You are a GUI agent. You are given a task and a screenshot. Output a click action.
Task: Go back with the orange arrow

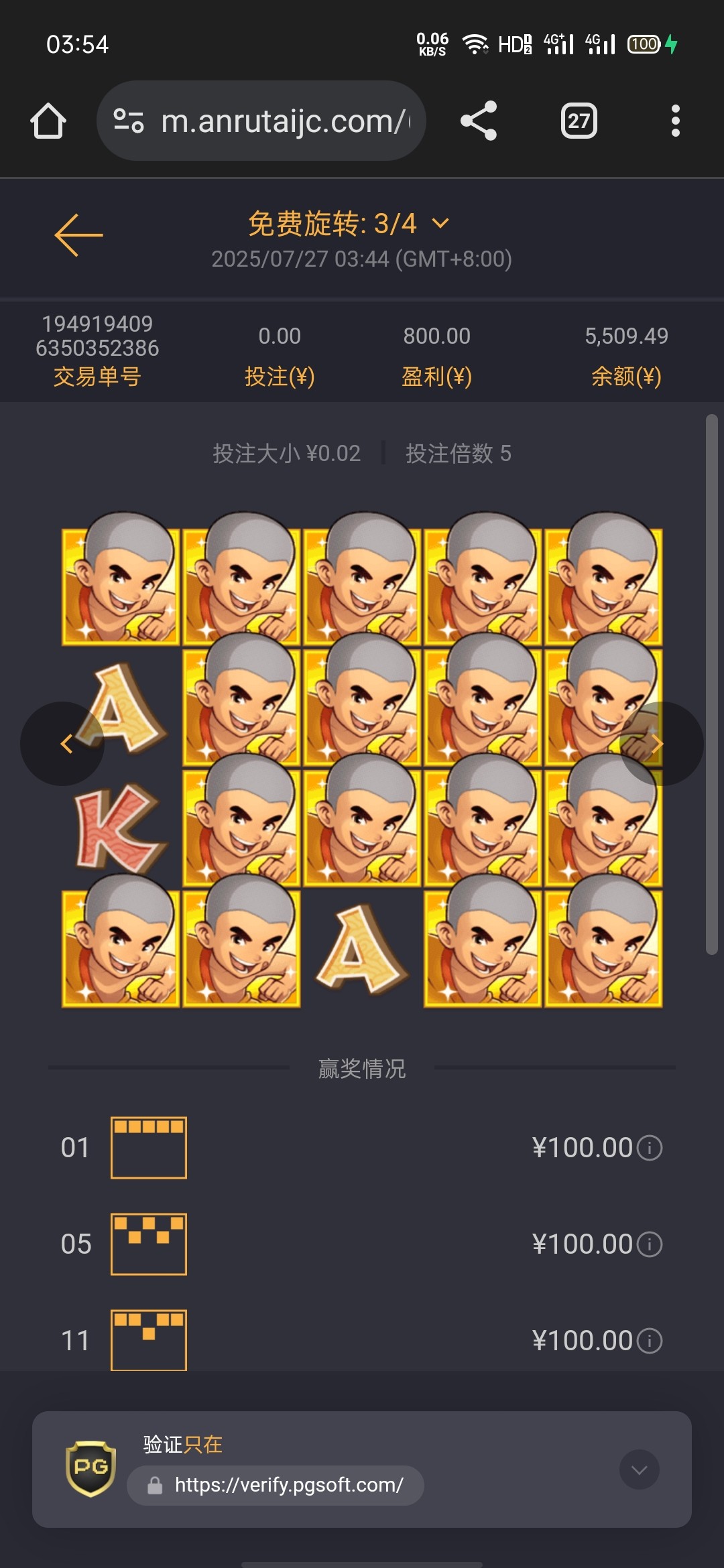pyautogui.click(x=78, y=235)
